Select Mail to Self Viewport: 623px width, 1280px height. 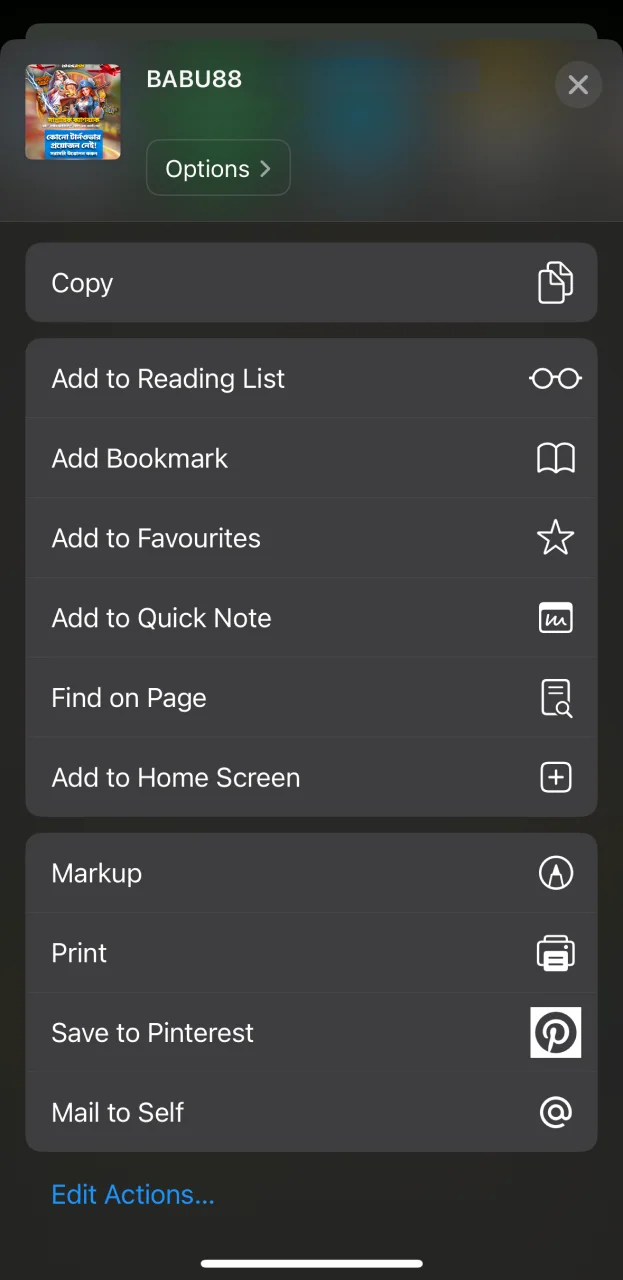[311, 1112]
